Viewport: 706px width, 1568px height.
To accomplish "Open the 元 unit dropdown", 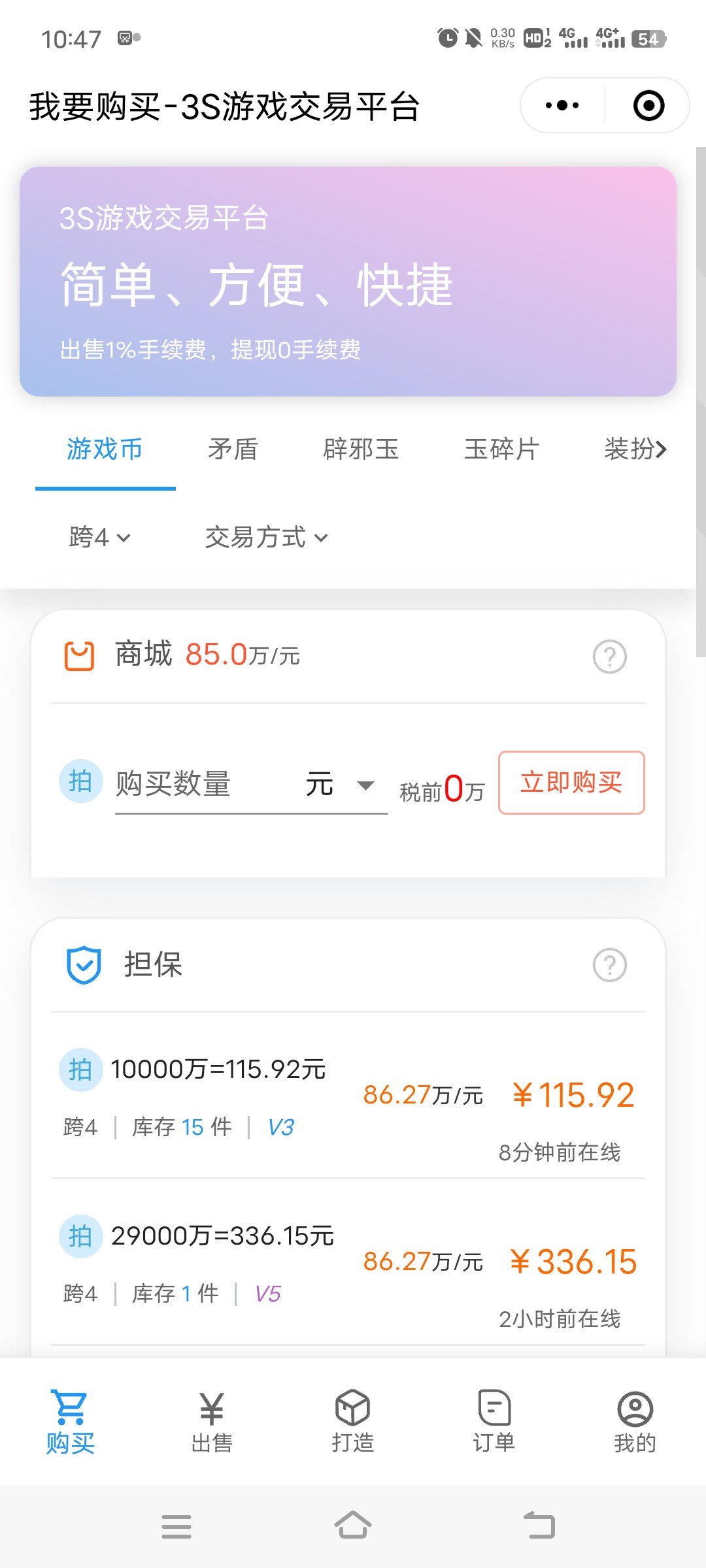I will pos(340,784).
